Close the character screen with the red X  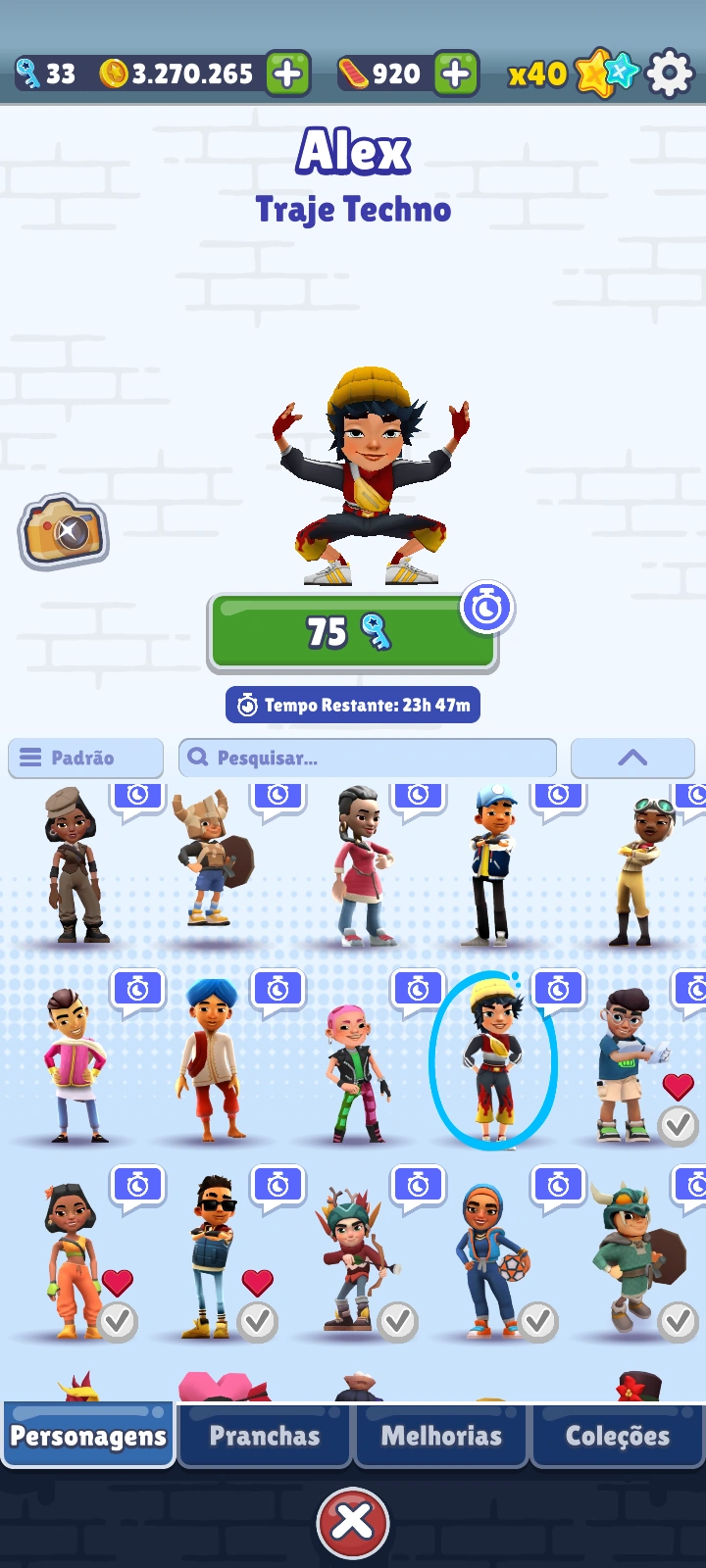coord(353,1522)
